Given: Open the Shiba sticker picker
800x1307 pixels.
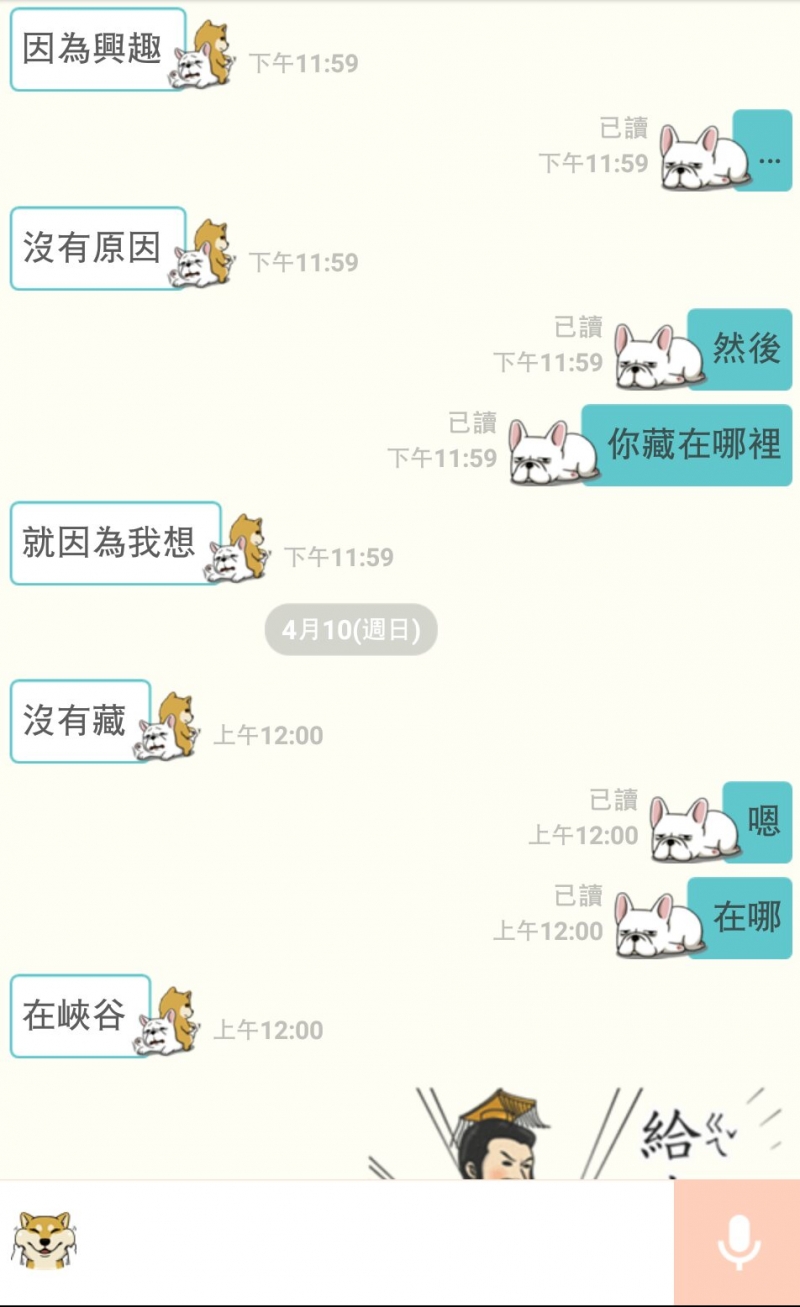Looking at the screenshot, I should (x=45, y=1241).
